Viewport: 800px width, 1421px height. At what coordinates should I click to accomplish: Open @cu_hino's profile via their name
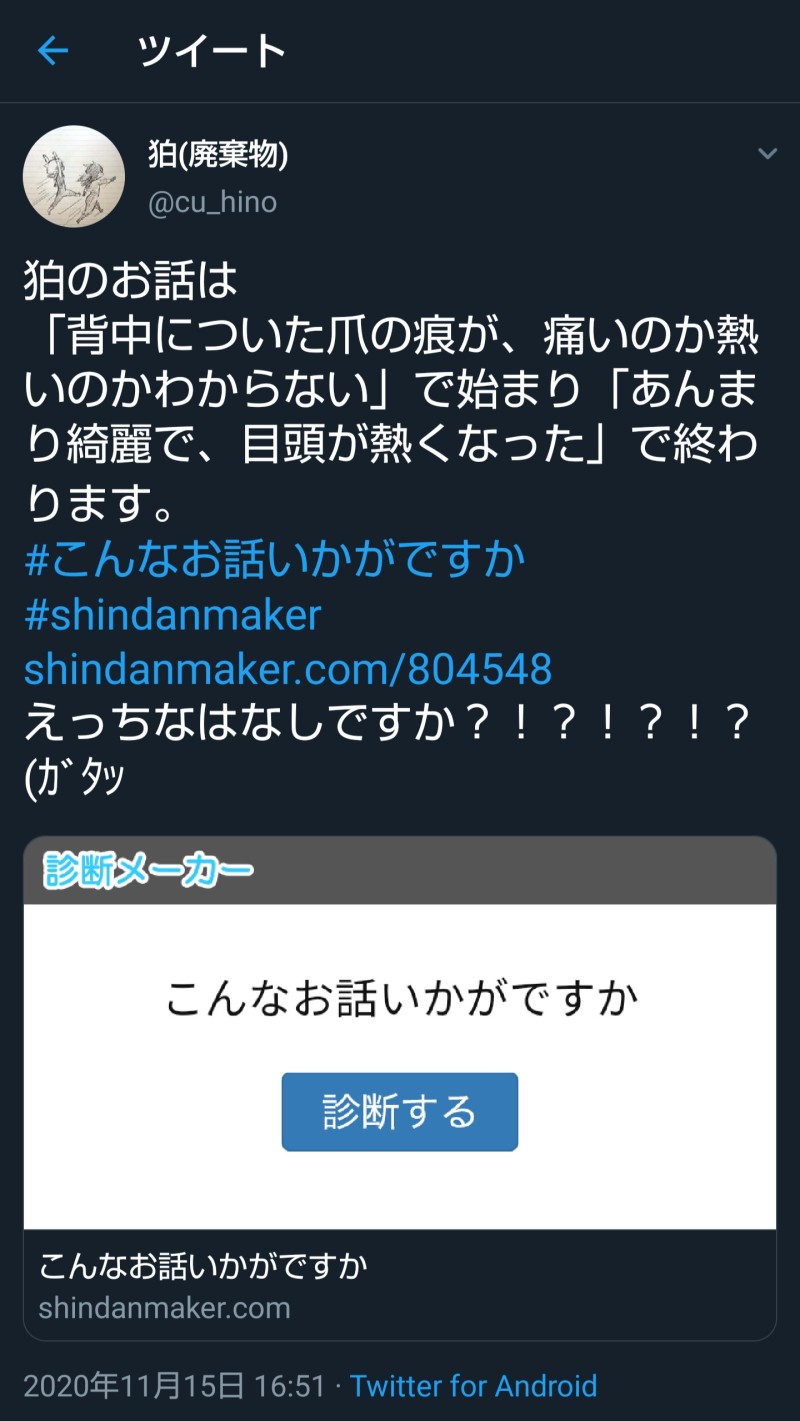[x=218, y=155]
